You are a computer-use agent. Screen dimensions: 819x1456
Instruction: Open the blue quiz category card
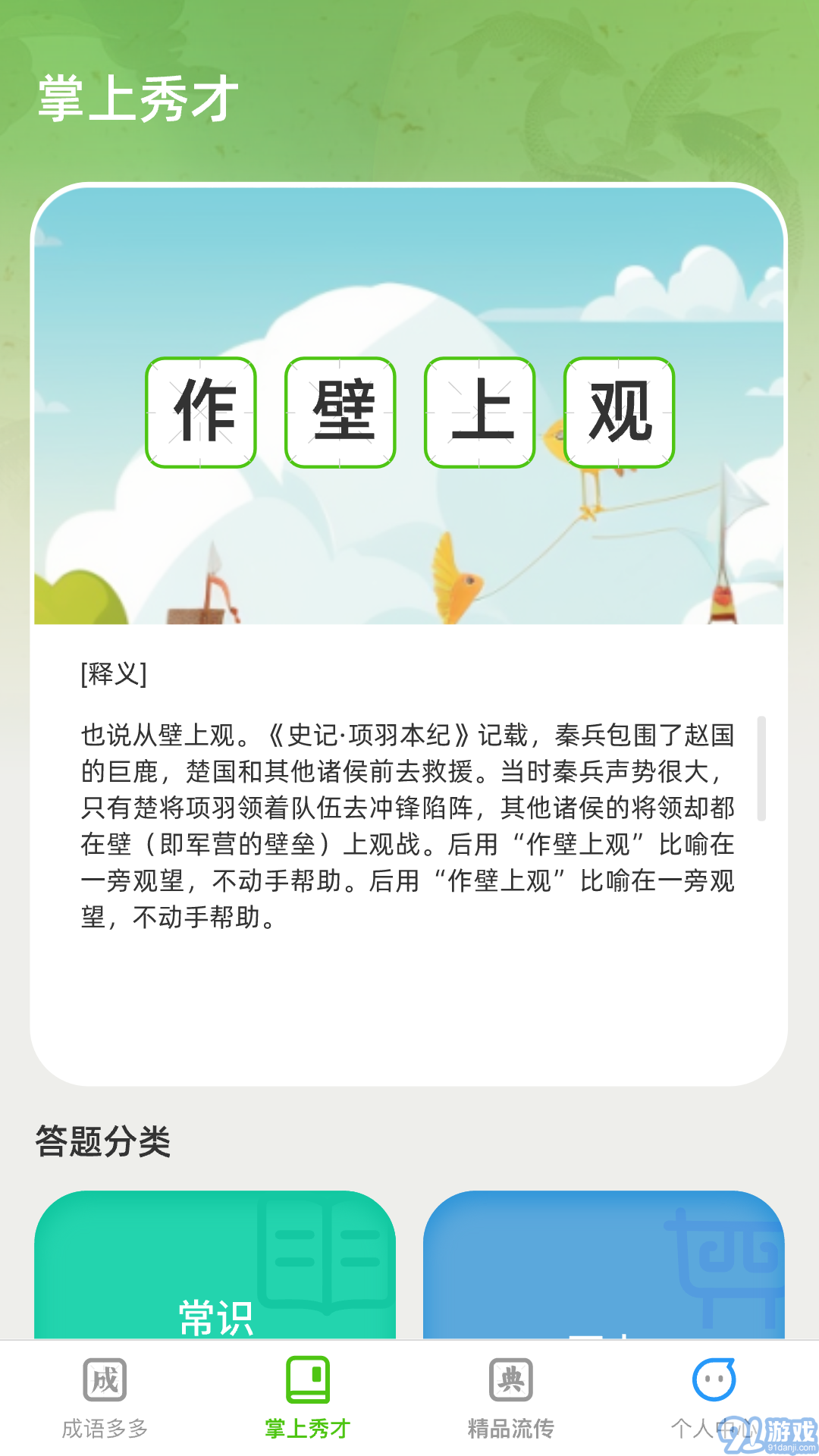coord(604,1265)
